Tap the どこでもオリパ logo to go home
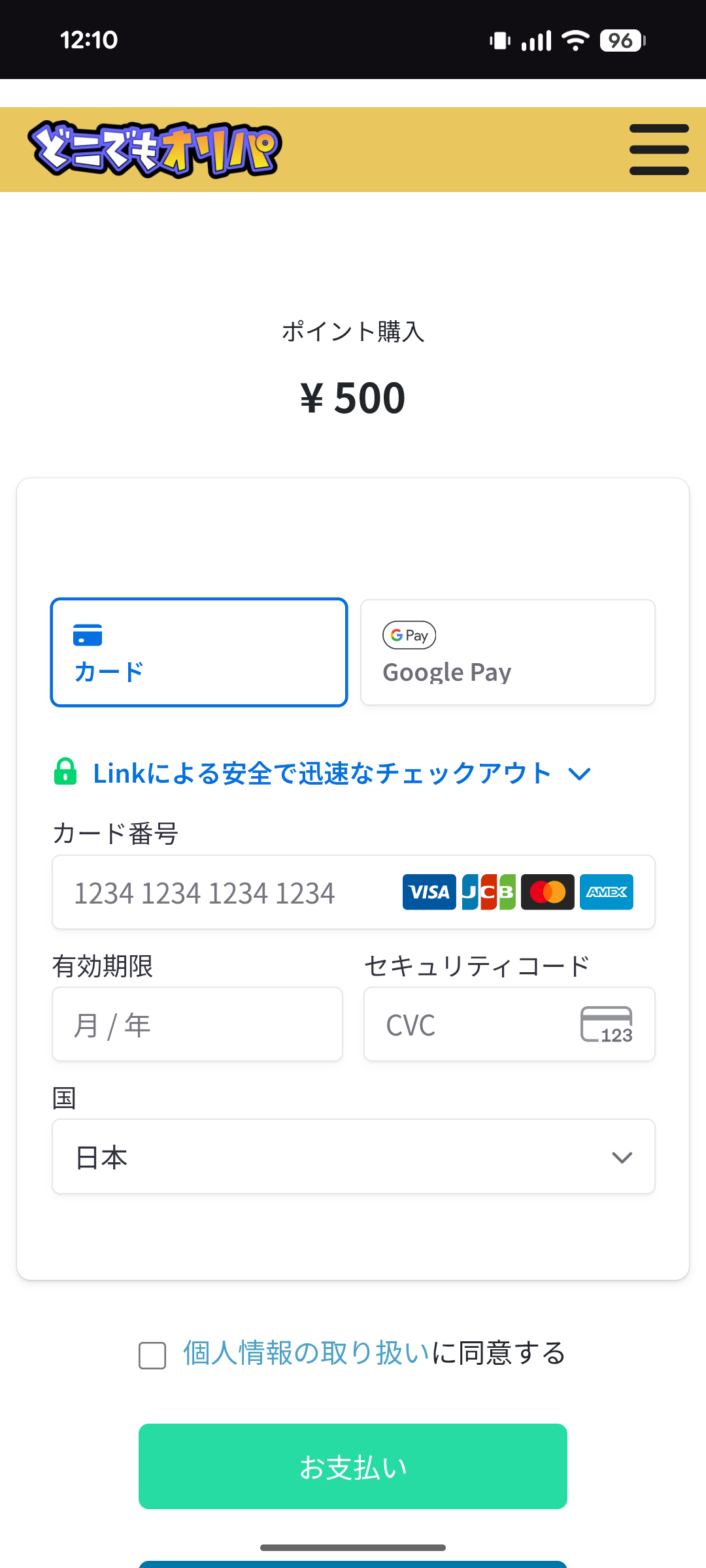Screen dimensions: 706x1568 154,150
